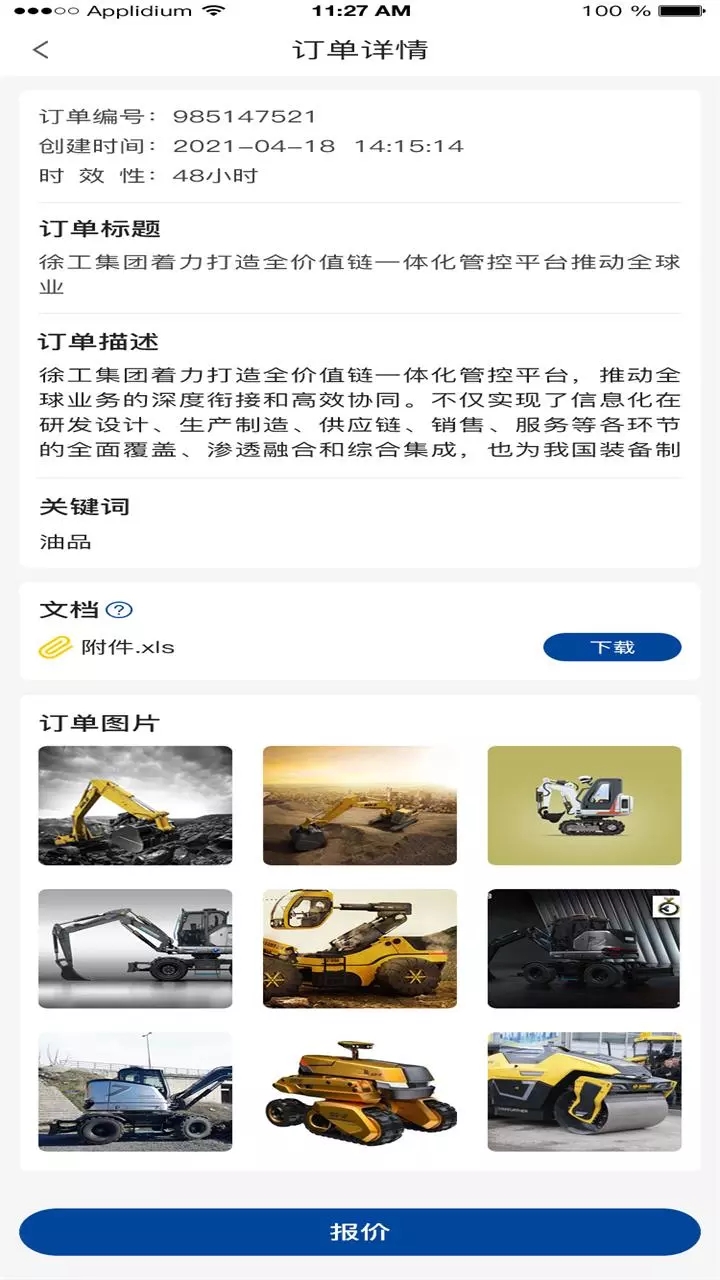Open the yellow excavator on black rubble photo
Viewport: 720px width, 1280px height.
(x=135, y=805)
